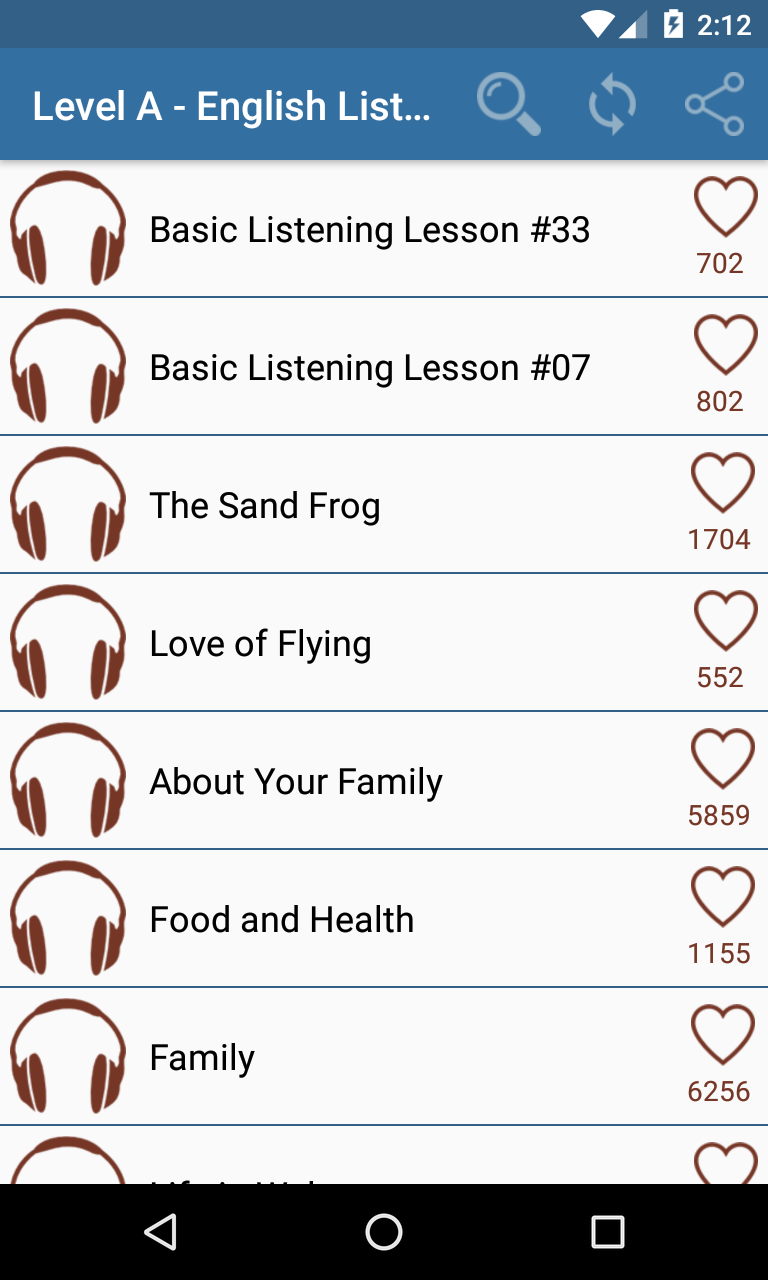Open the Food and Health lesson

pos(282,920)
